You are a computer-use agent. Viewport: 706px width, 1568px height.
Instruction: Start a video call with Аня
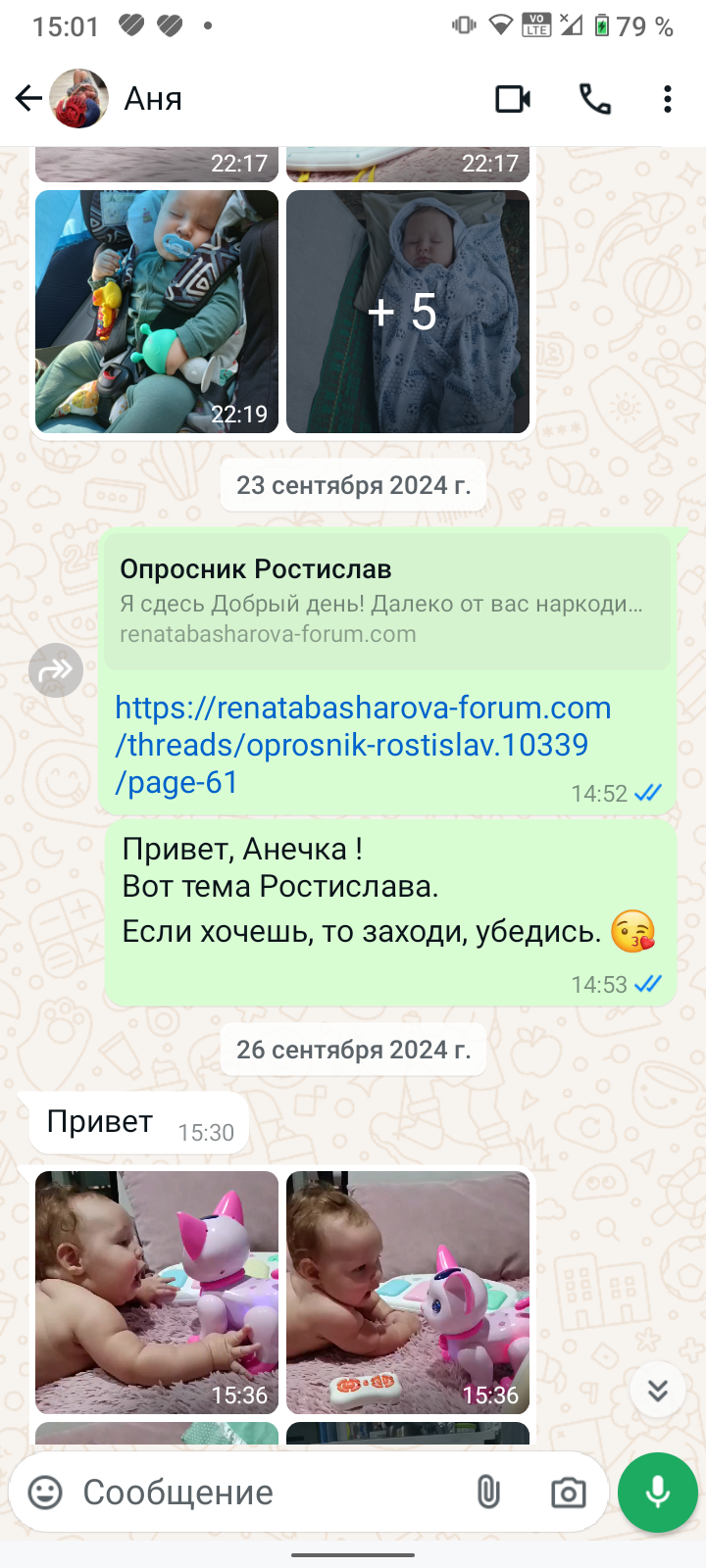click(513, 99)
